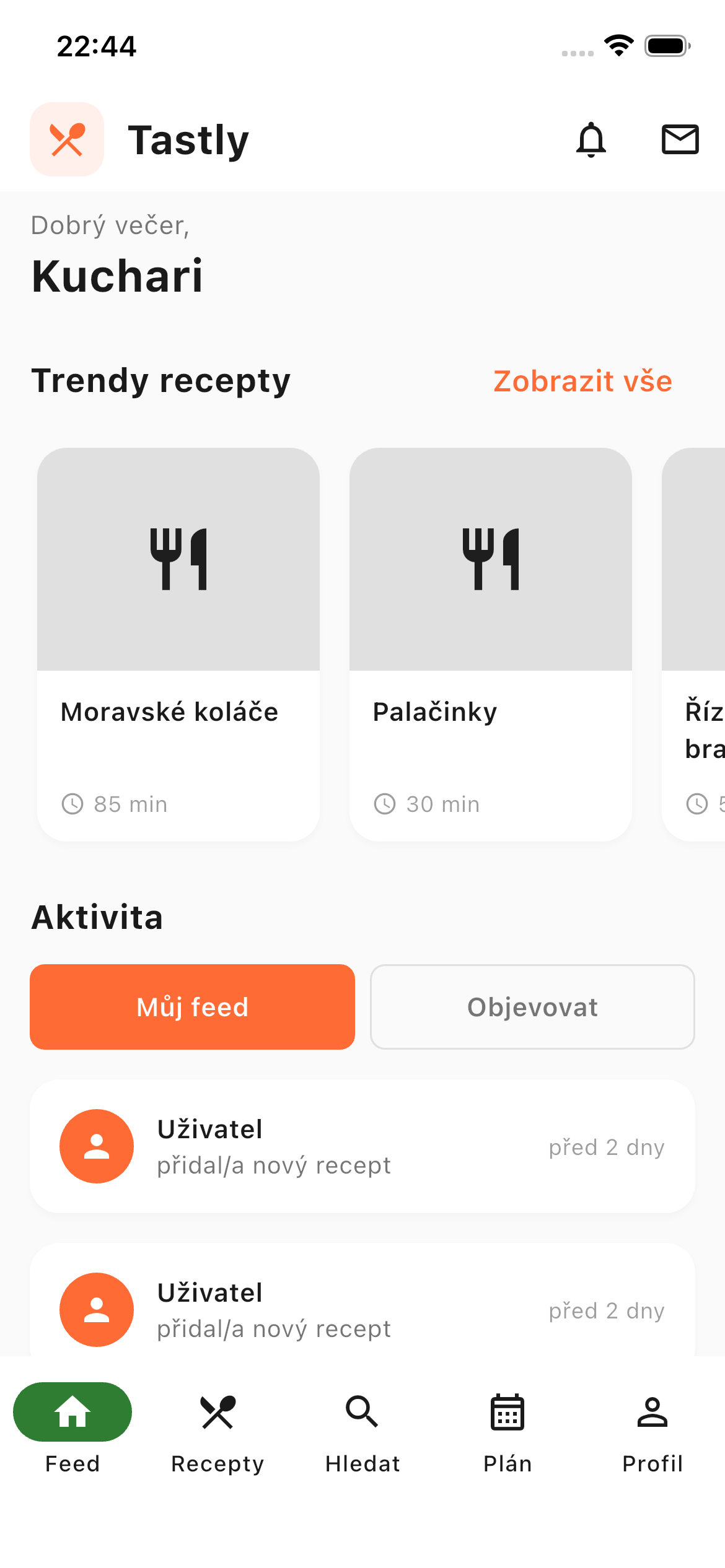Select the Hledat magnifier icon
This screenshot has width=725, height=1568.
pos(362,1413)
